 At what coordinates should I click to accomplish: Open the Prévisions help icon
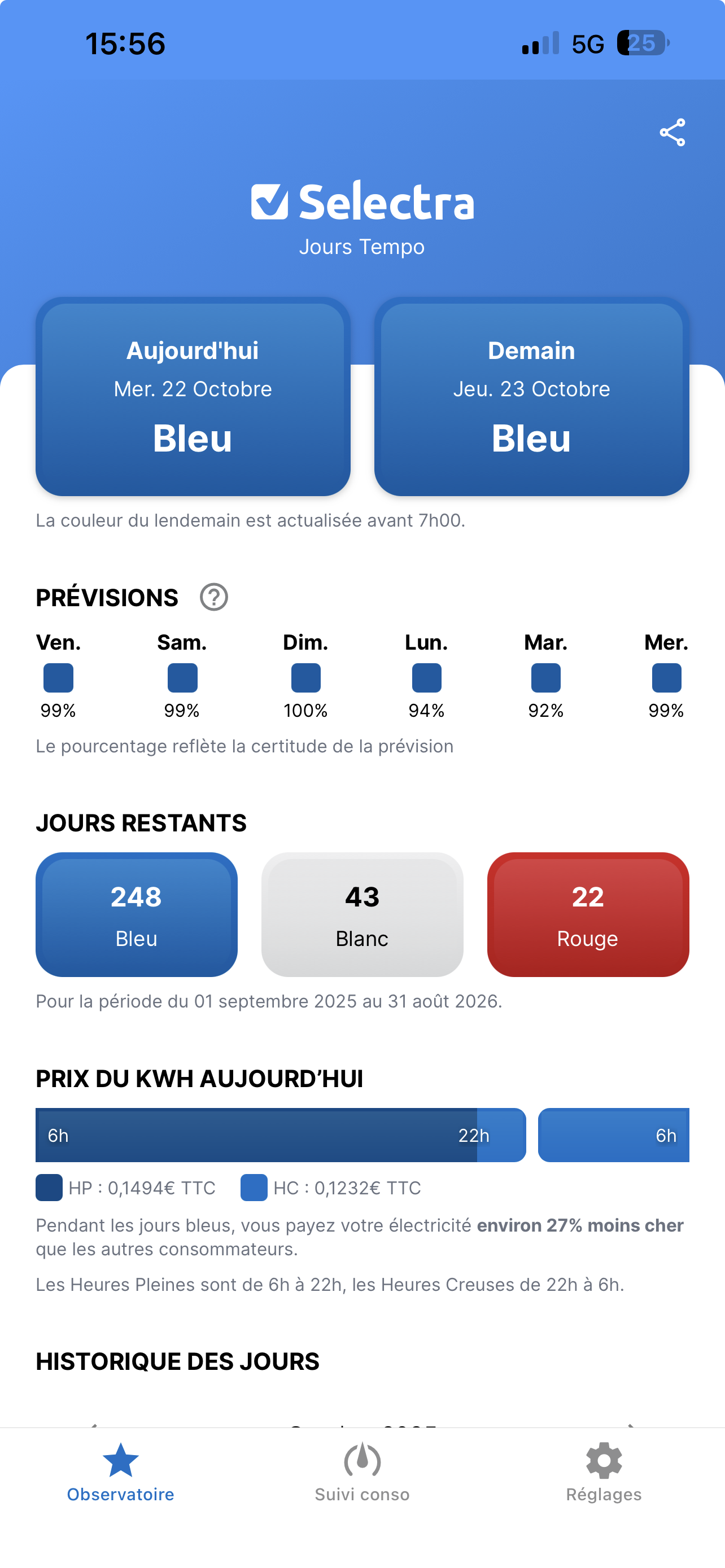pos(213,597)
